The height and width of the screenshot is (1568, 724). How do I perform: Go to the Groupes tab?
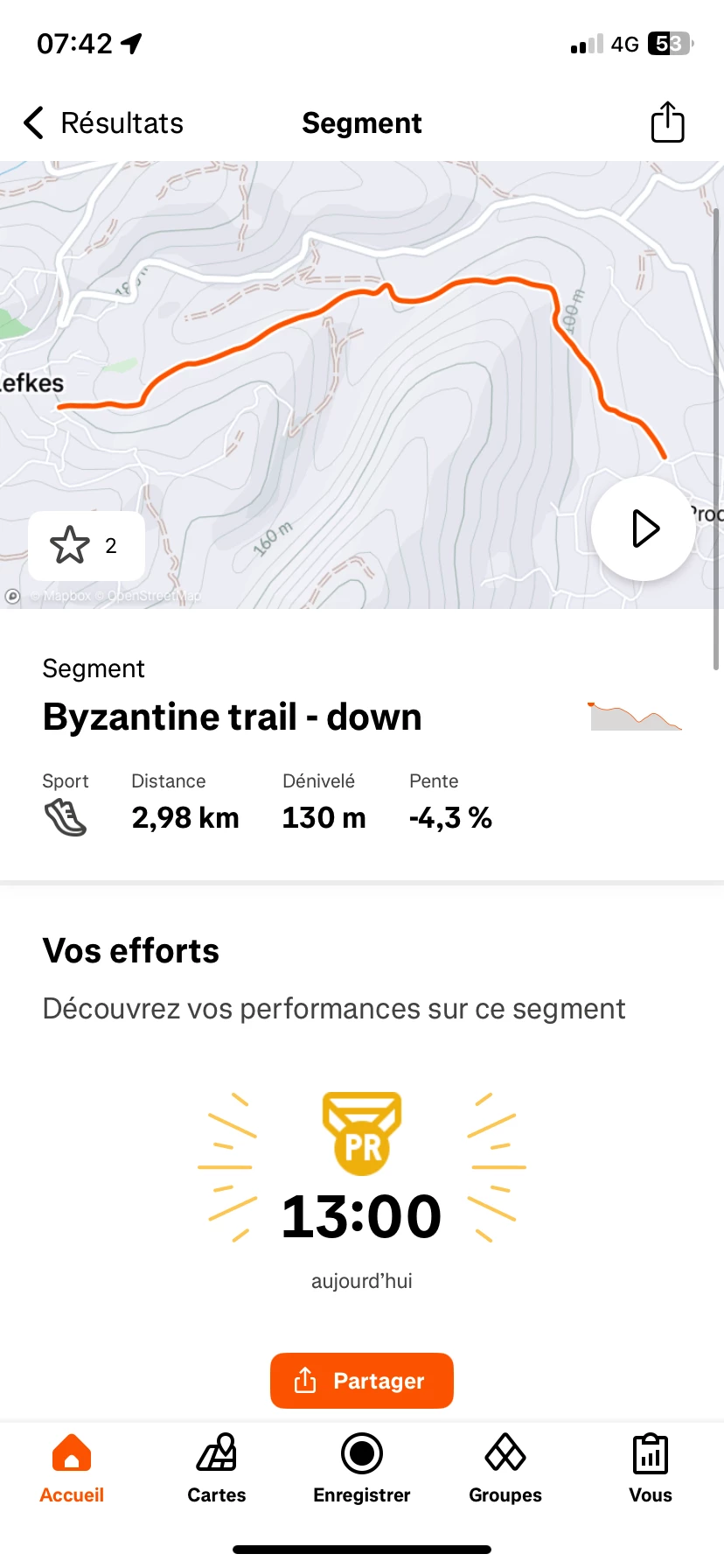click(505, 1468)
